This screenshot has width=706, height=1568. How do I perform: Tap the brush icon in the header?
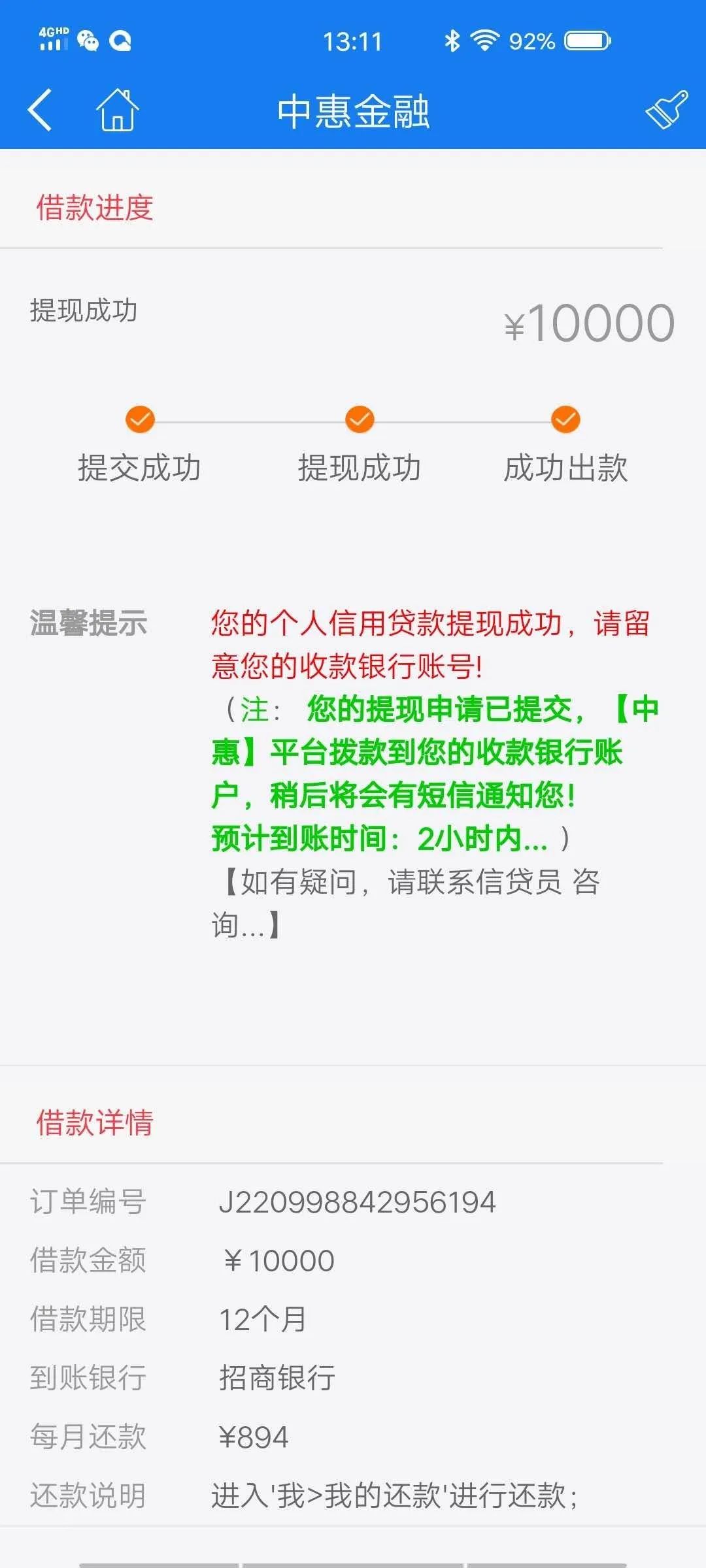pyautogui.click(x=666, y=110)
